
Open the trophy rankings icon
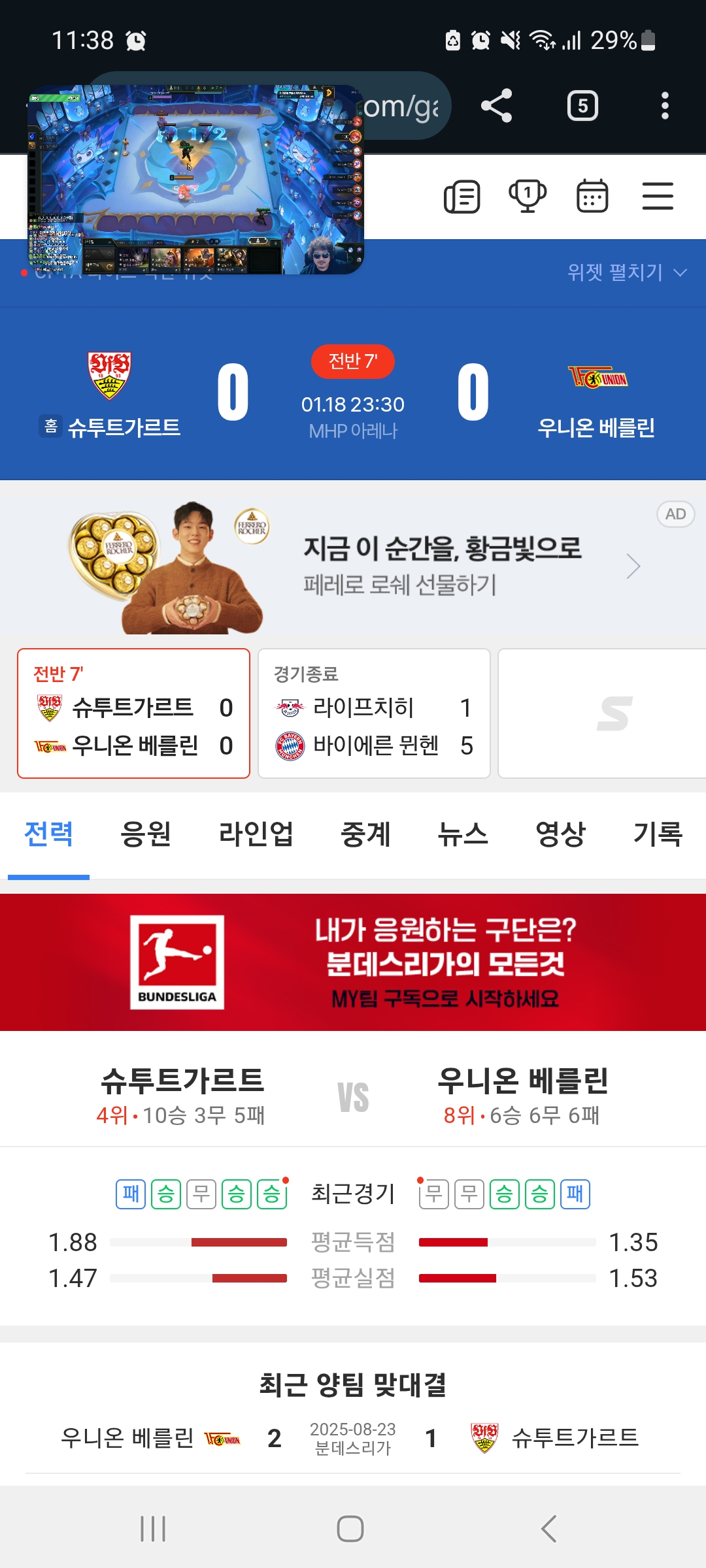click(528, 196)
